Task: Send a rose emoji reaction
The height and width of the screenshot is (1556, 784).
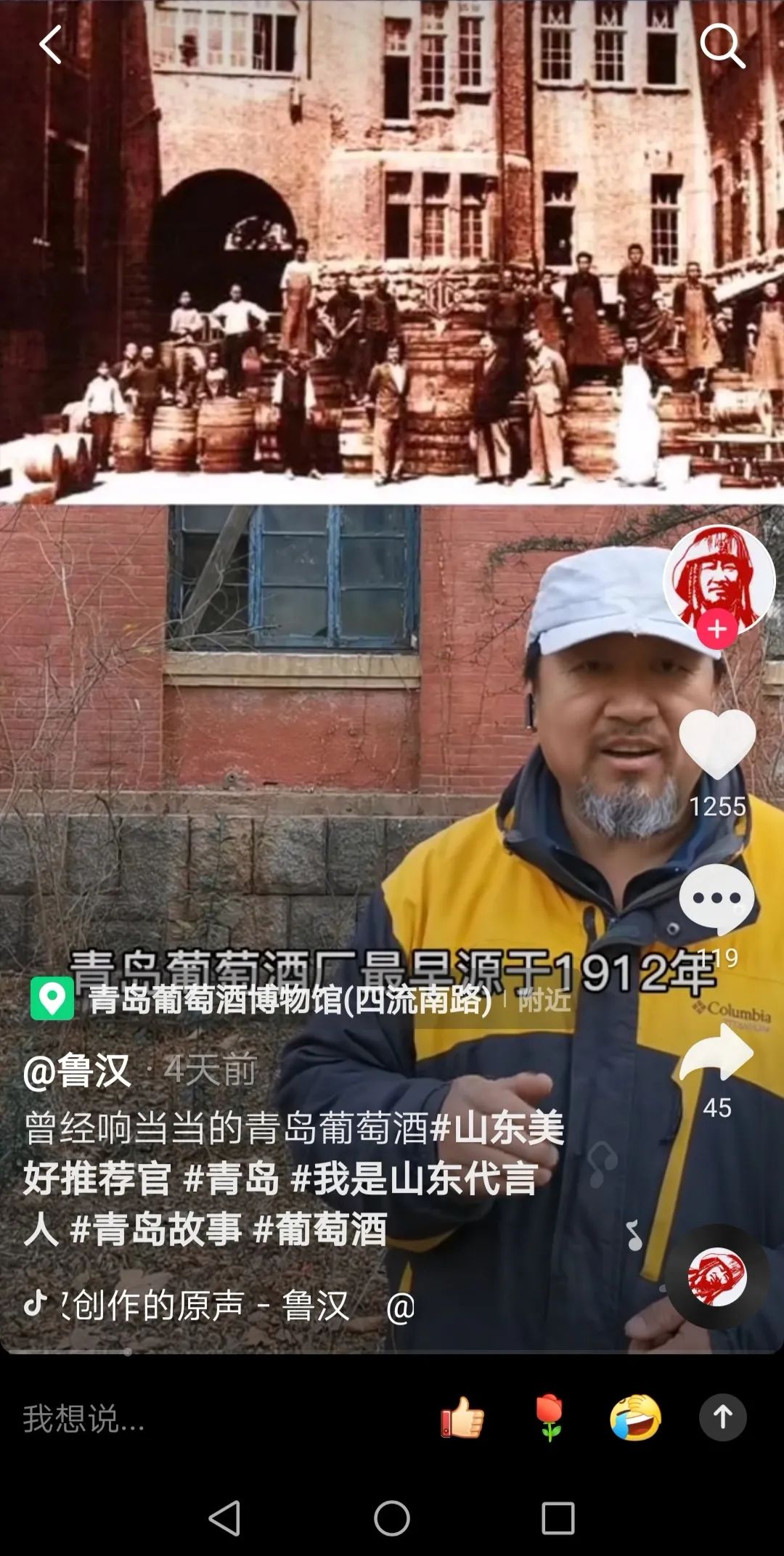Action: pyautogui.click(x=550, y=1417)
